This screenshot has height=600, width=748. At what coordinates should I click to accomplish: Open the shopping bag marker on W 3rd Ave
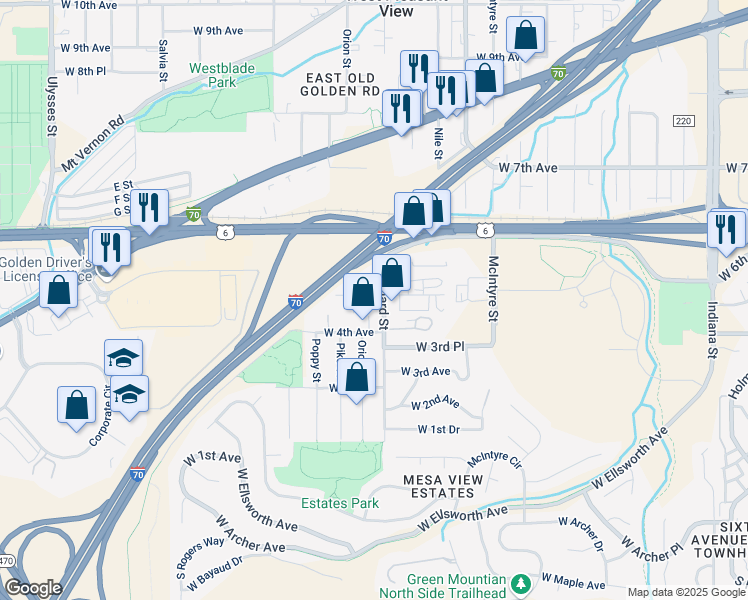356,378
